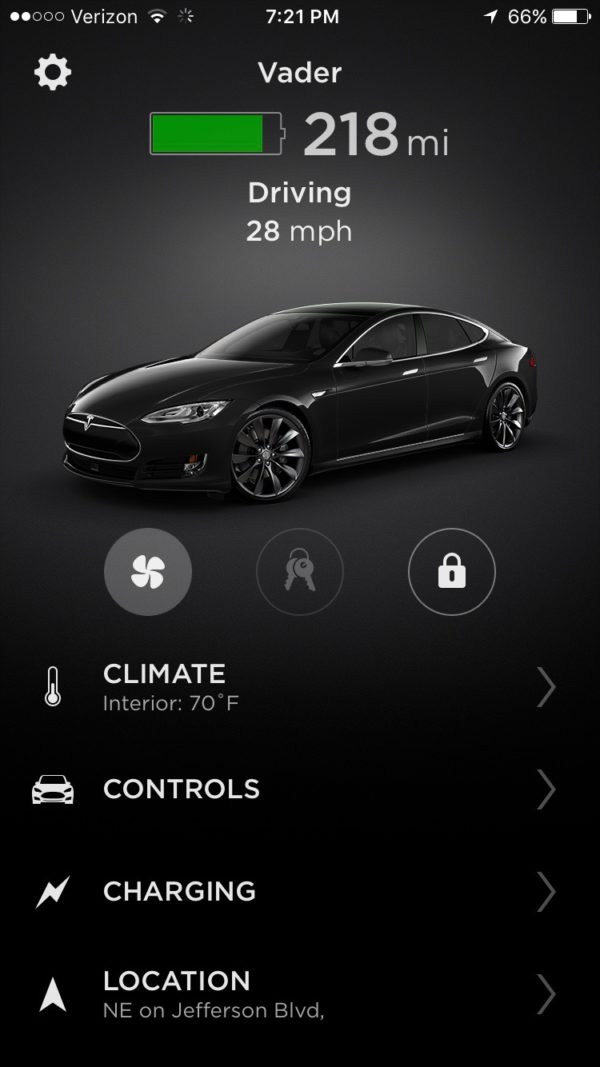The height and width of the screenshot is (1067, 600).
Task: Tap the keyless driving keys button
Action: (299, 572)
